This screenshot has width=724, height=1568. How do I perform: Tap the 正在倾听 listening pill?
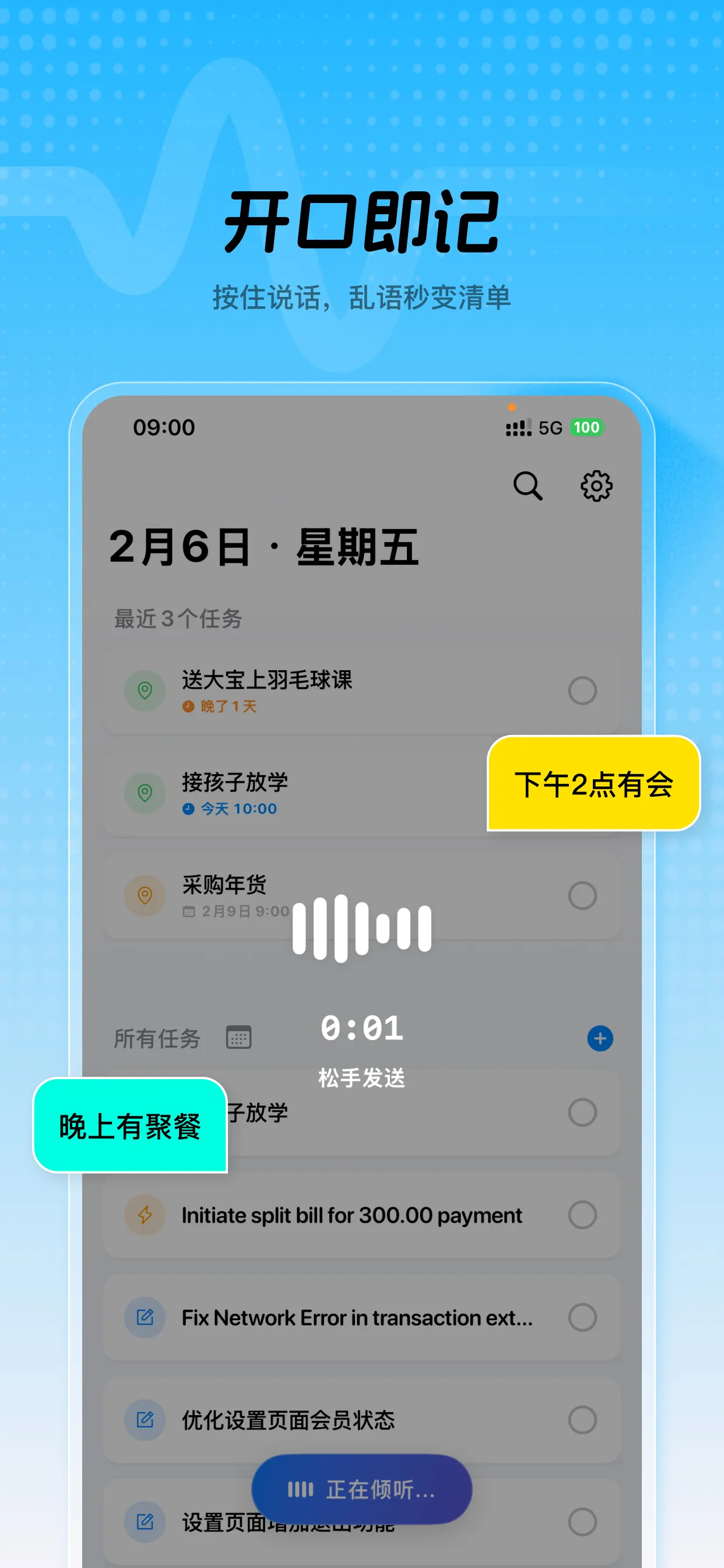pos(361,1488)
